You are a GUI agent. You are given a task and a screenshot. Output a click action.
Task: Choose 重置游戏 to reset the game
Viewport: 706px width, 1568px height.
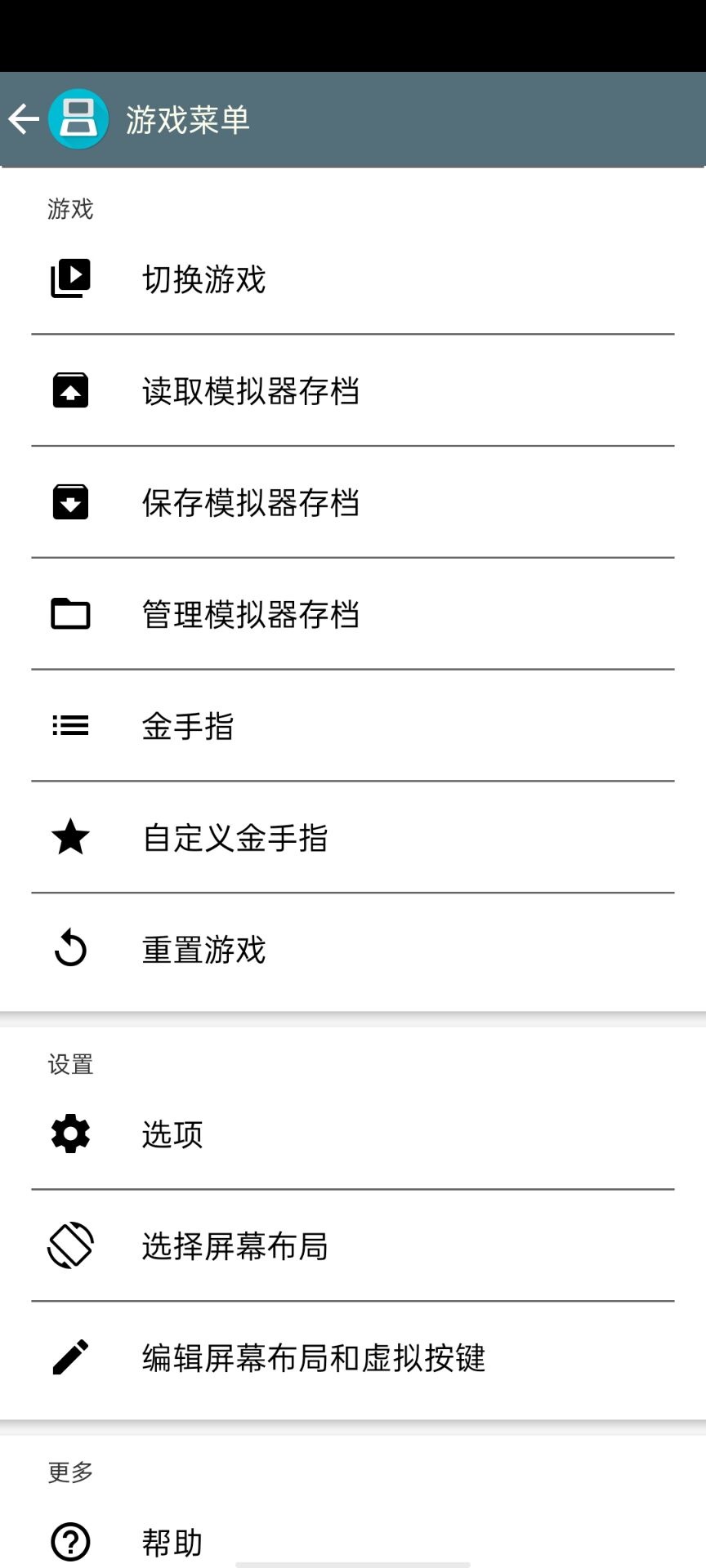[353, 949]
